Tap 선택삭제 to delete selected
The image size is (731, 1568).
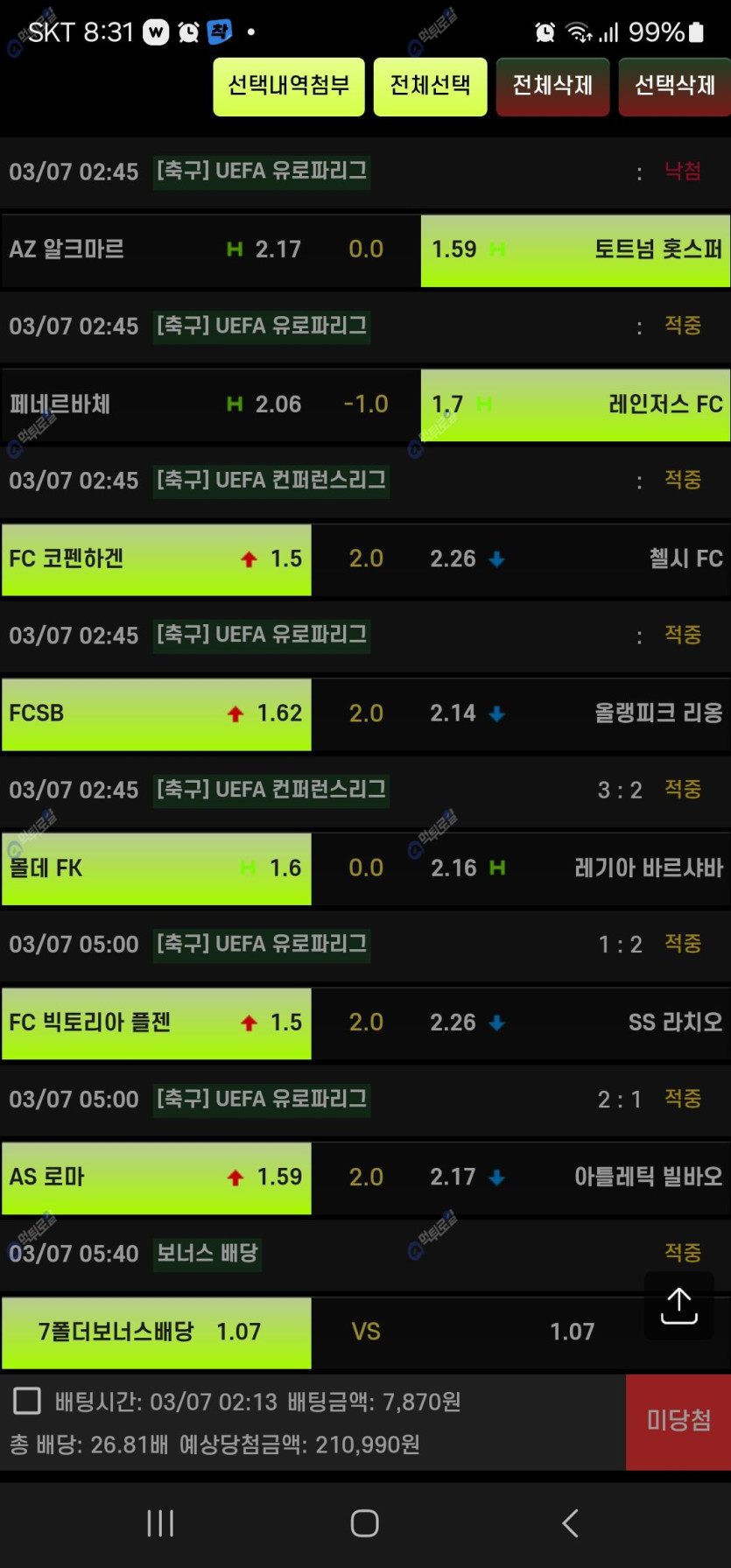click(x=674, y=86)
